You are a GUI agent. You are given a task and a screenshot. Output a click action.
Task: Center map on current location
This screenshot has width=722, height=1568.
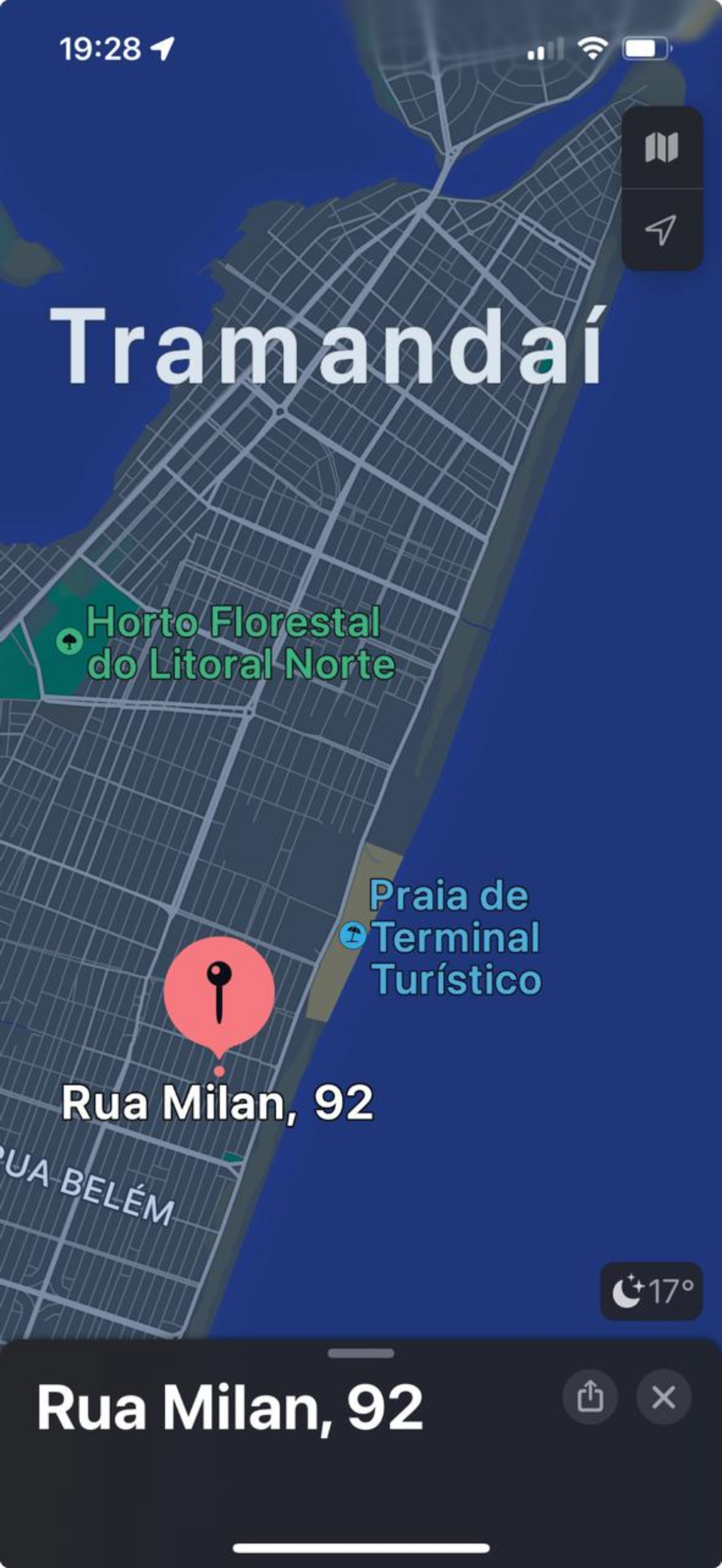[661, 230]
